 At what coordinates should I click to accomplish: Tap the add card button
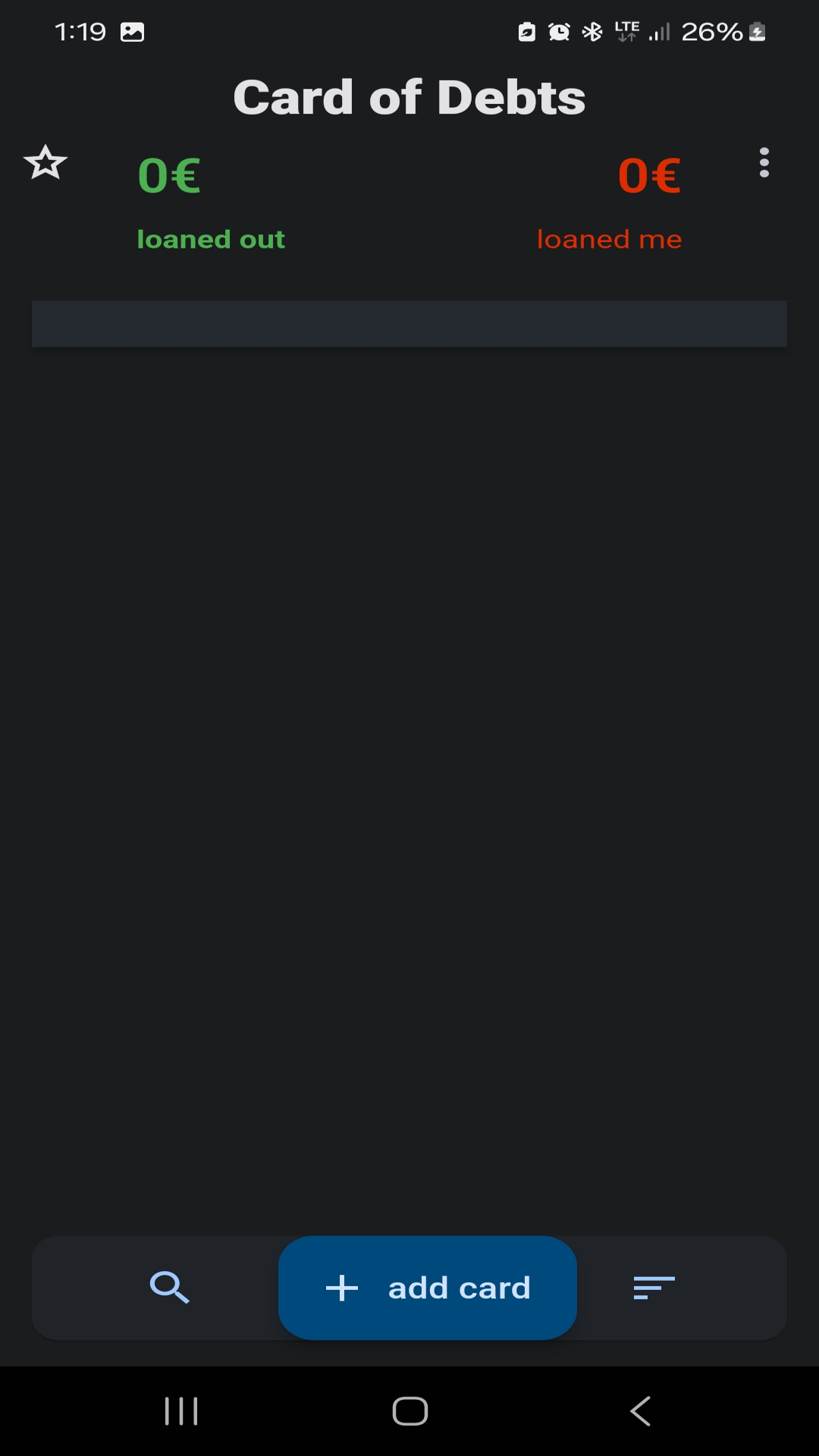pyautogui.click(x=428, y=1288)
